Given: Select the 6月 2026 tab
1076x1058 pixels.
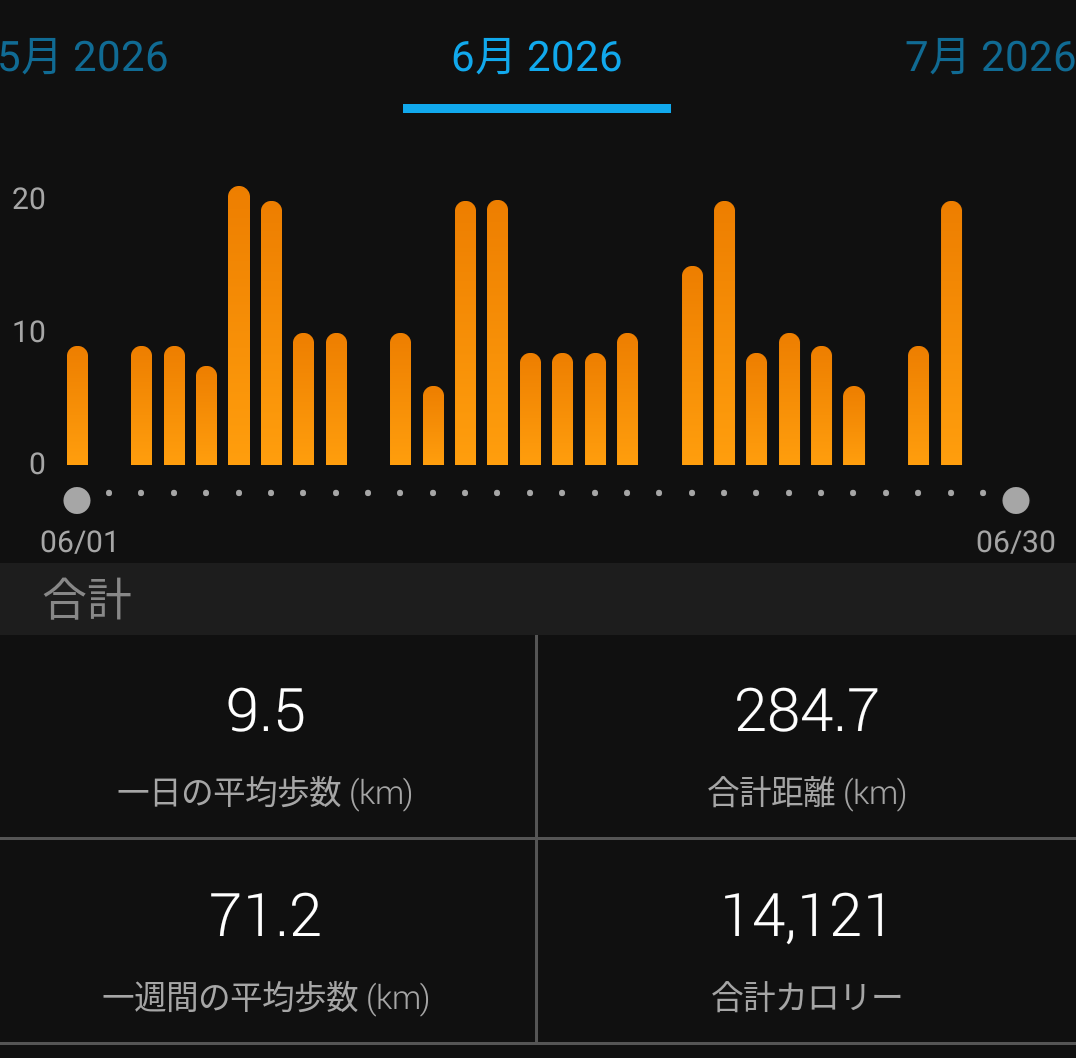Looking at the screenshot, I should pyautogui.click(x=537, y=56).
